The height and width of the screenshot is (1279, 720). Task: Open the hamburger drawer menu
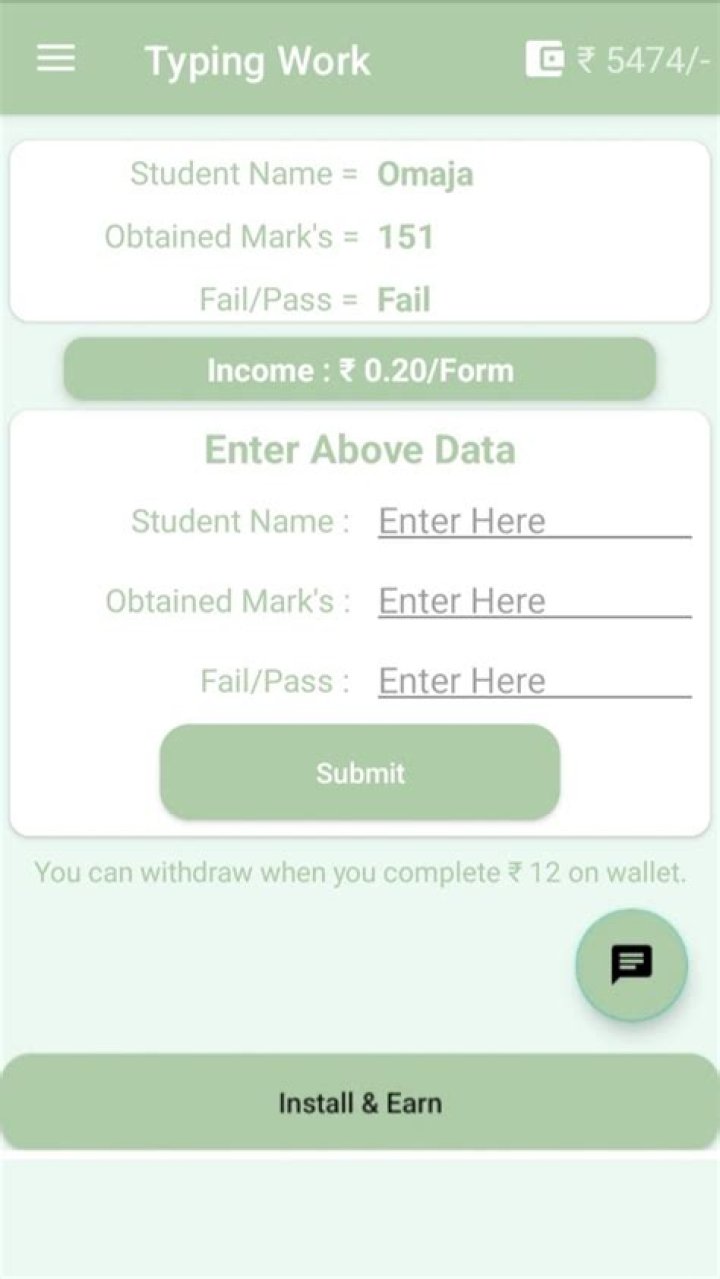point(56,59)
